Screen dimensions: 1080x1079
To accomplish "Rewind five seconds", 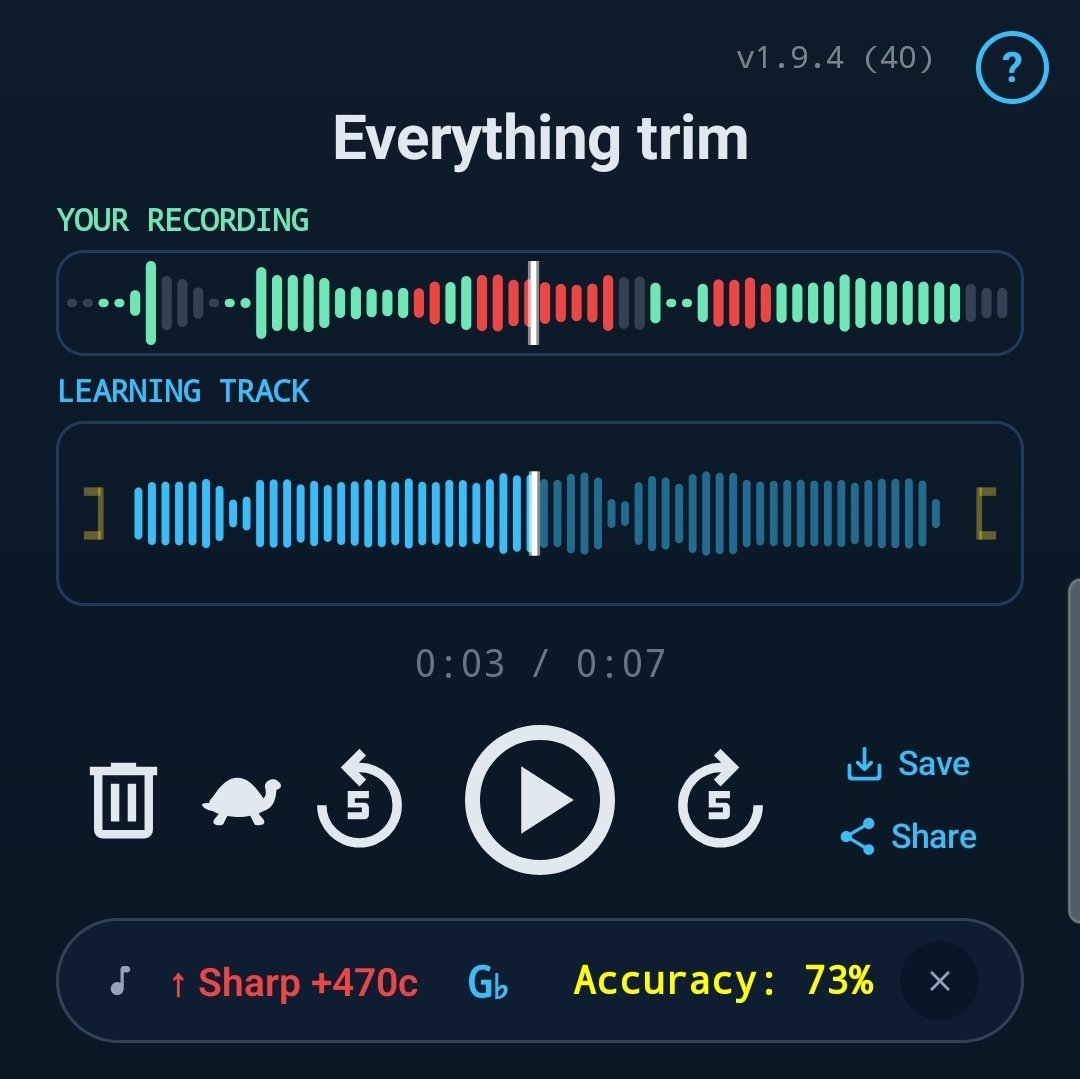I will point(359,799).
